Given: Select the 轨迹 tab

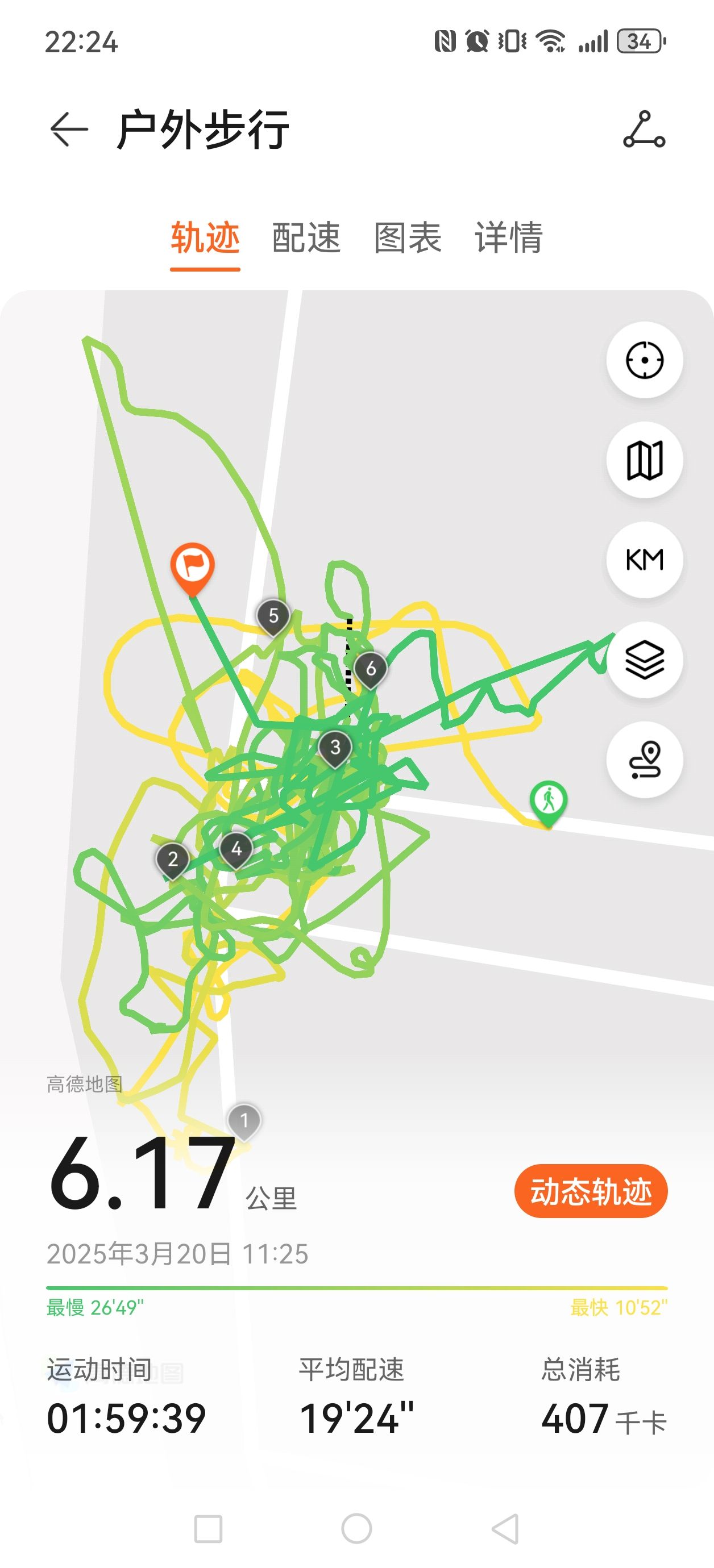Looking at the screenshot, I should click(x=205, y=237).
